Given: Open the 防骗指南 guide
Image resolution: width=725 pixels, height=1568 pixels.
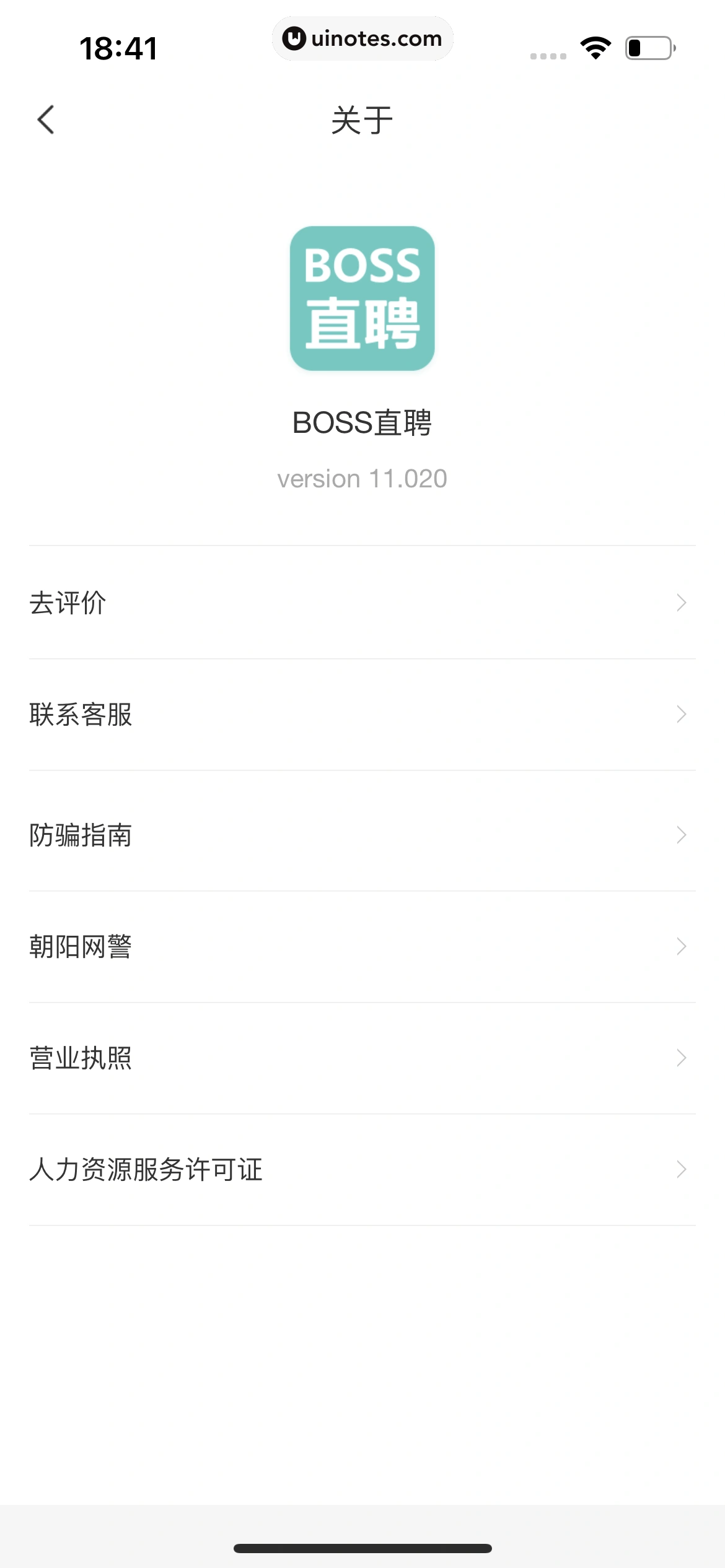Looking at the screenshot, I should [81, 834].
